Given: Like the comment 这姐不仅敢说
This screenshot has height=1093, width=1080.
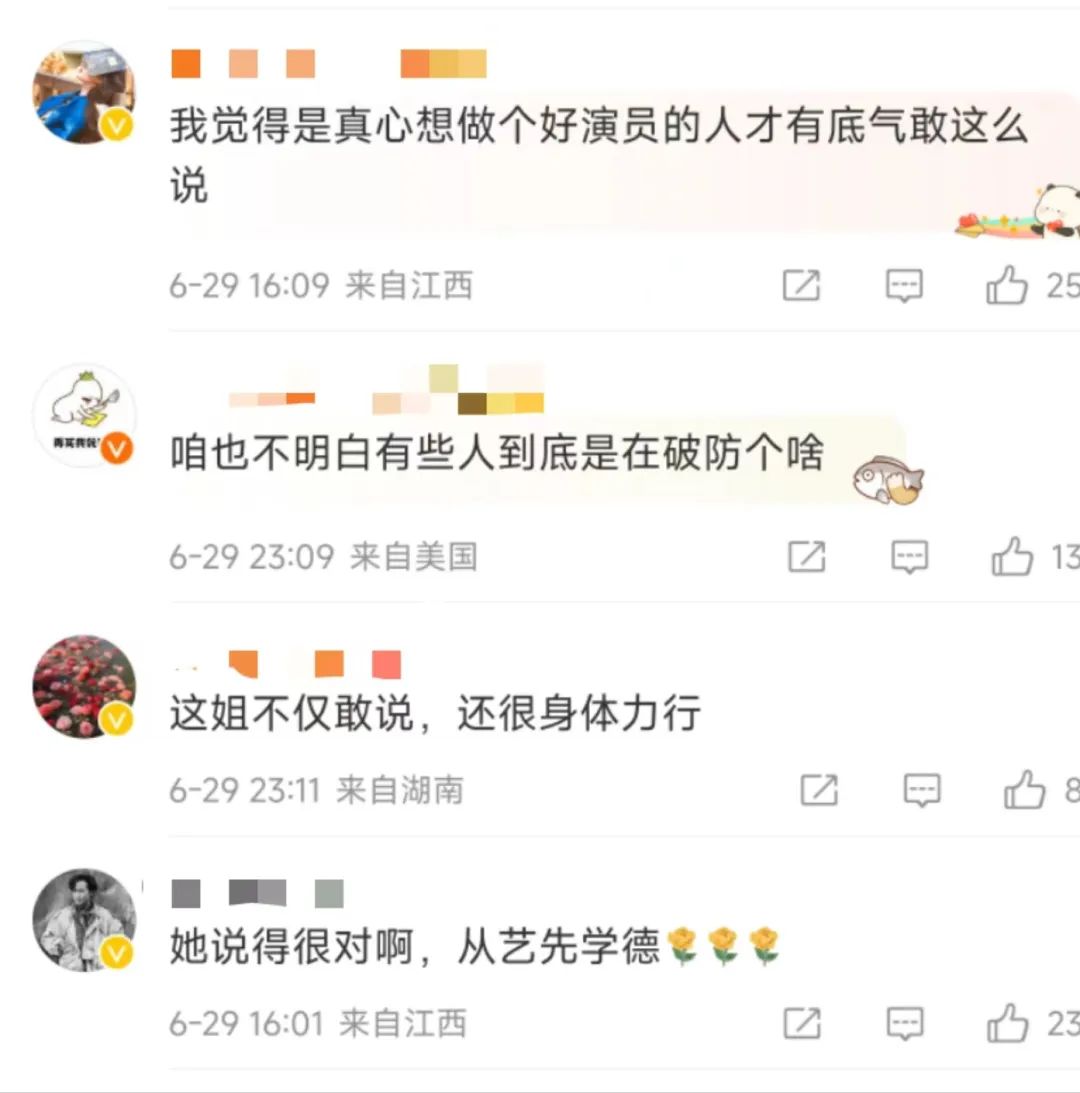Looking at the screenshot, I should click(1025, 791).
